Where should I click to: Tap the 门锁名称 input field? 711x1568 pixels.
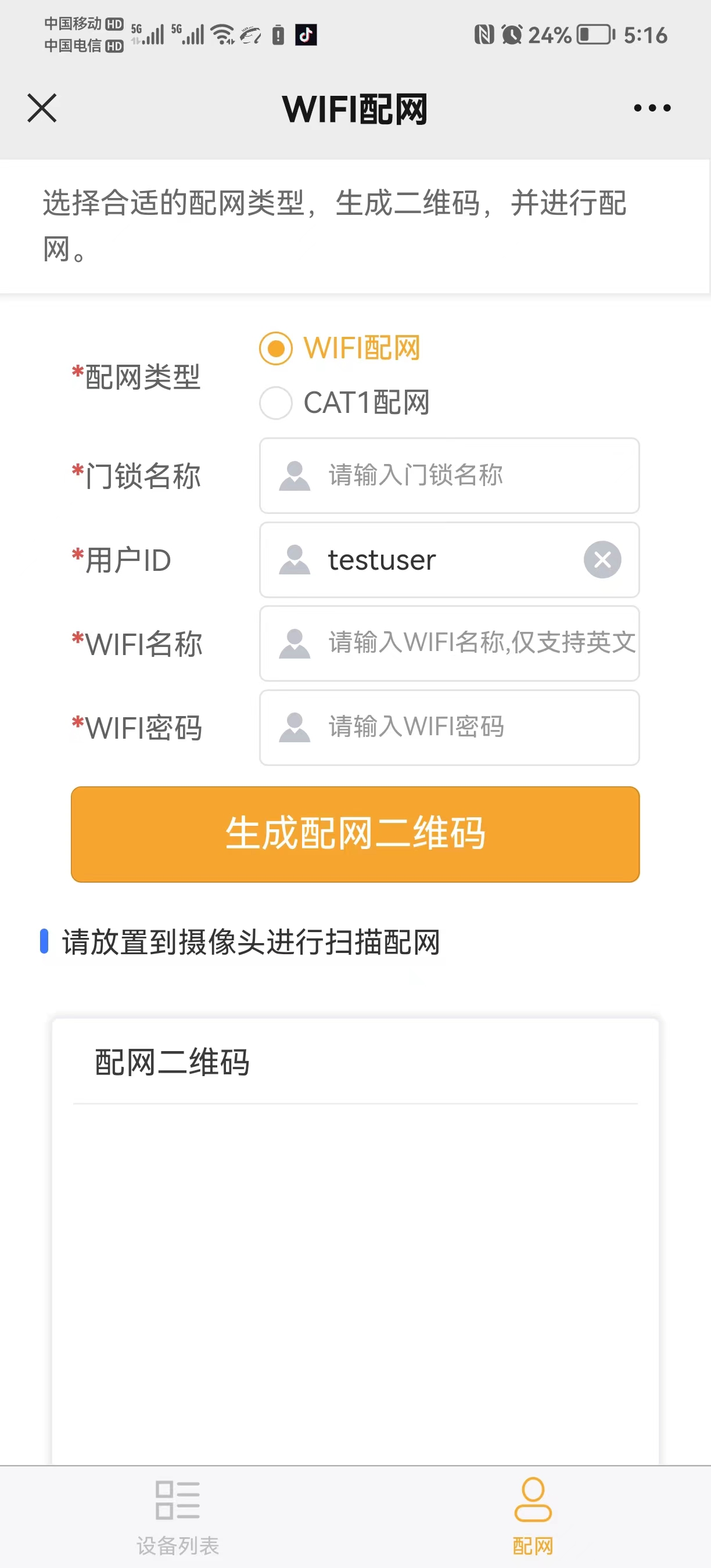[x=449, y=476]
